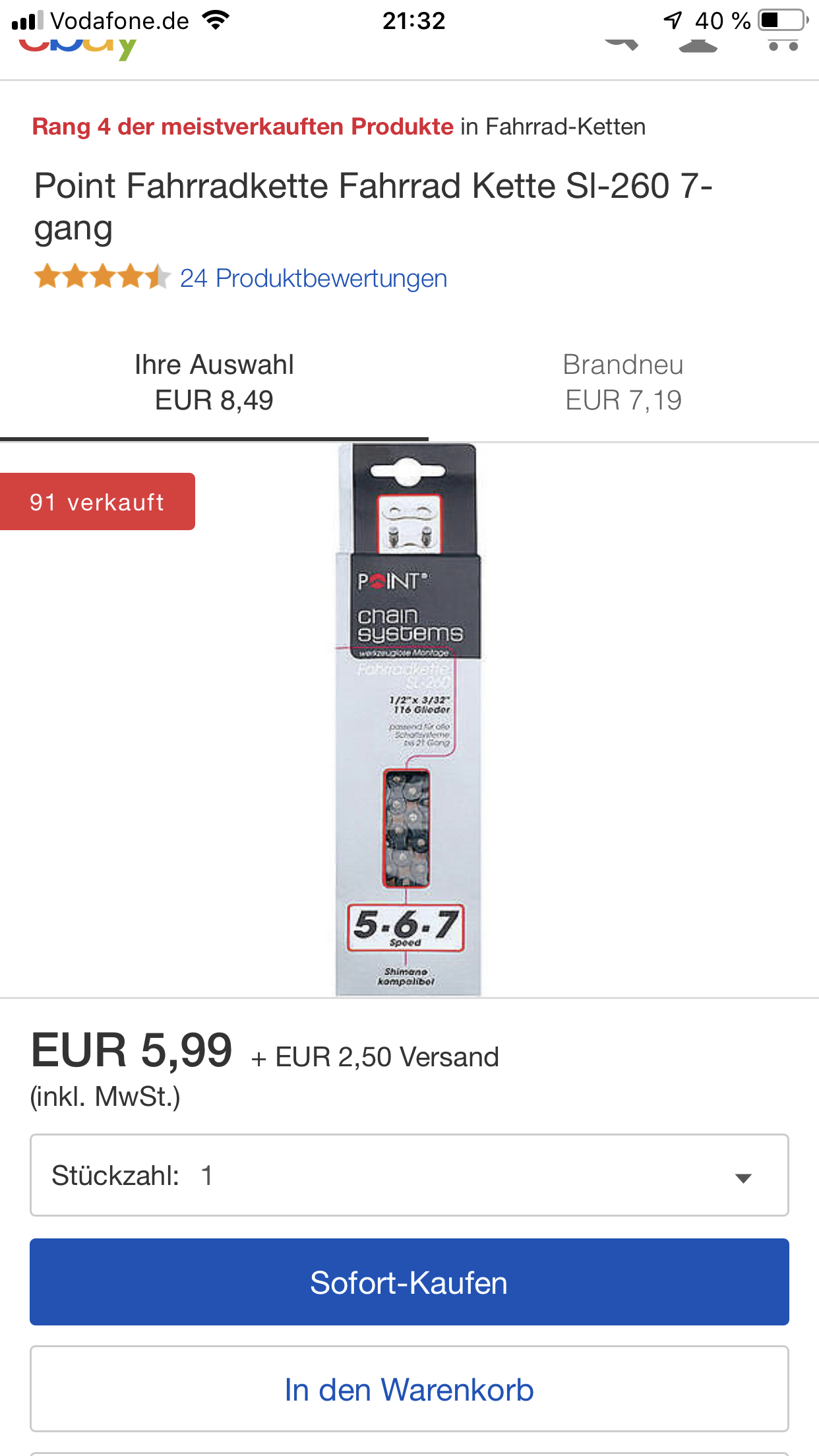Screen dimensions: 819x1456
Task: Select the Ihre Auswahl tab
Action: click(214, 382)
